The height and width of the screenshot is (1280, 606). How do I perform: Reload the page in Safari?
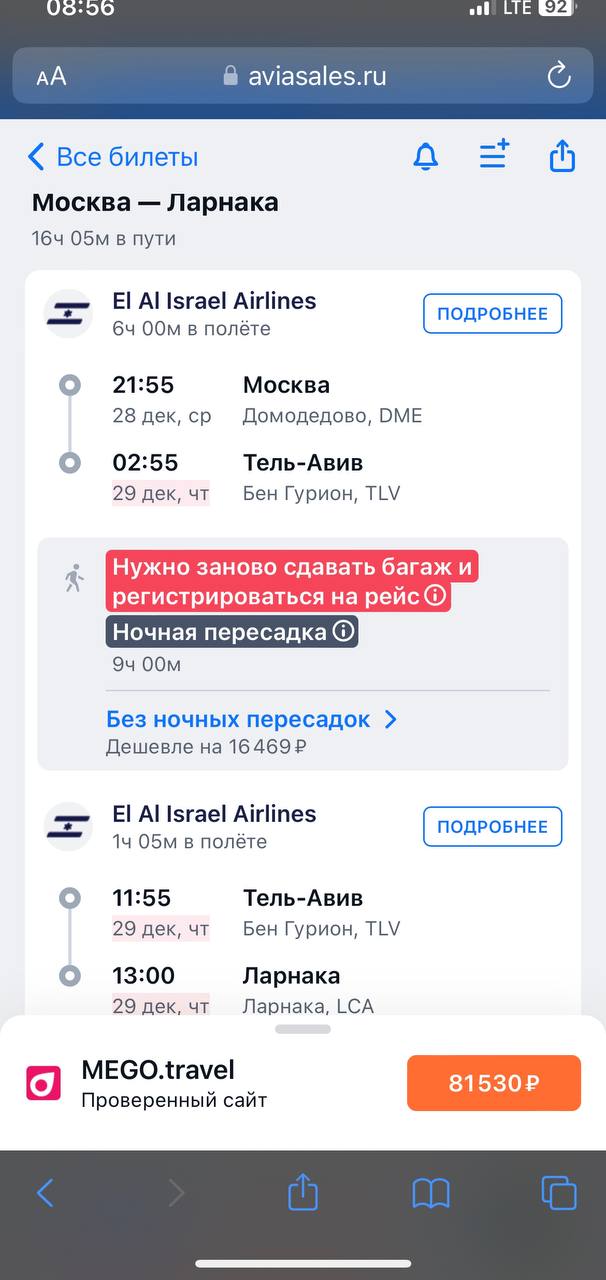(558, 76)
